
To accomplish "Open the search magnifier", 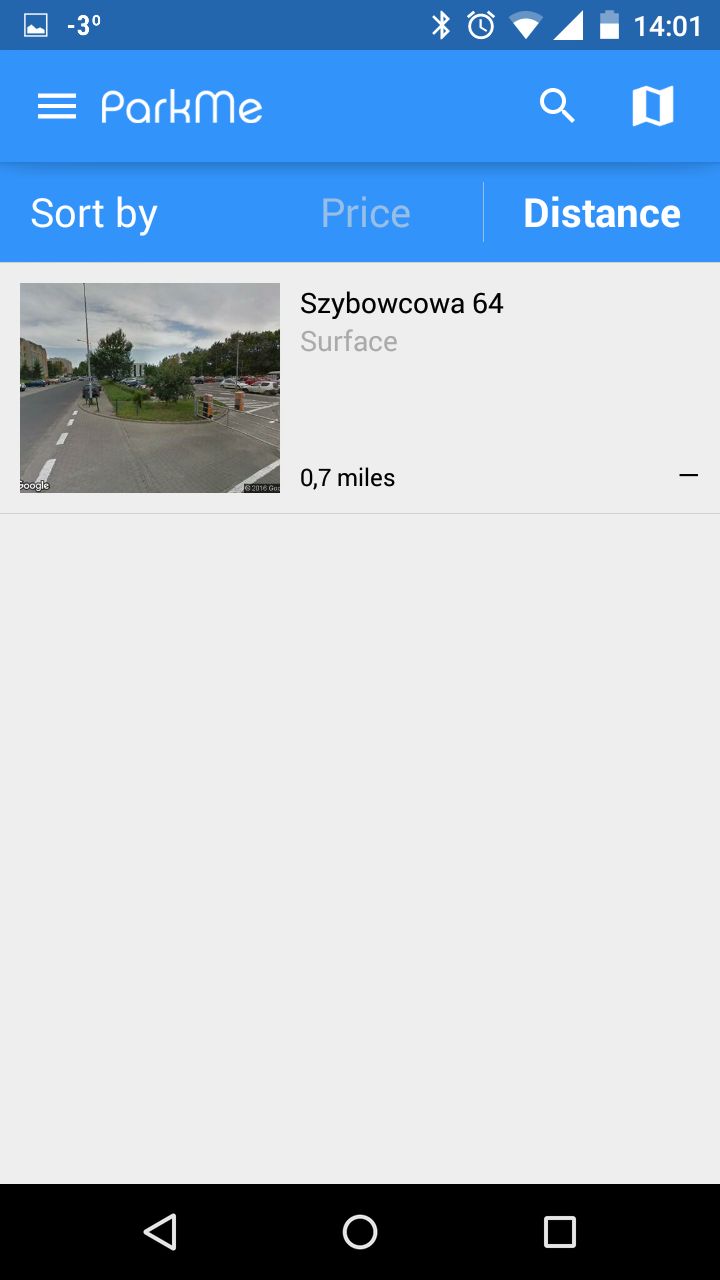I will coord(557,105).
